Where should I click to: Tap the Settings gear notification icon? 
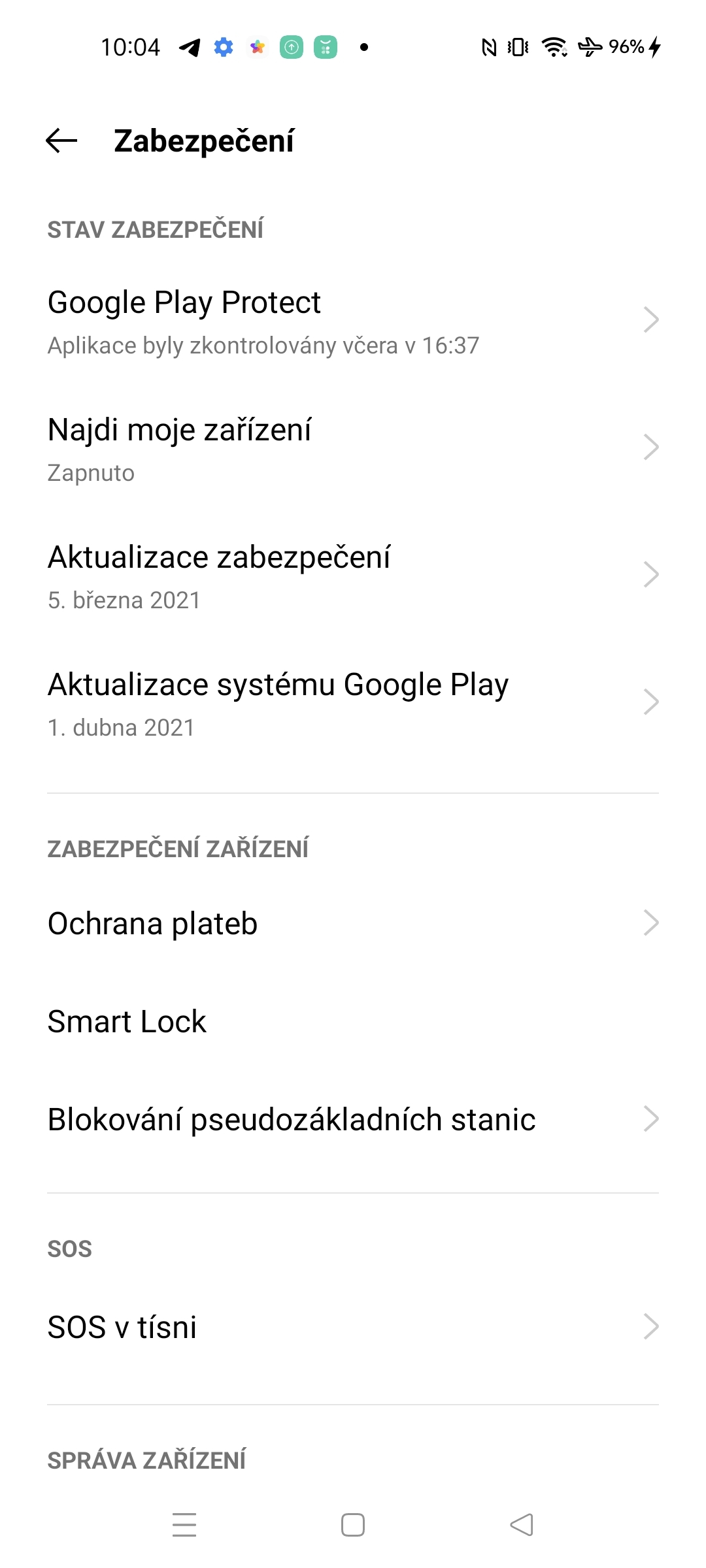tap(223, 46)
